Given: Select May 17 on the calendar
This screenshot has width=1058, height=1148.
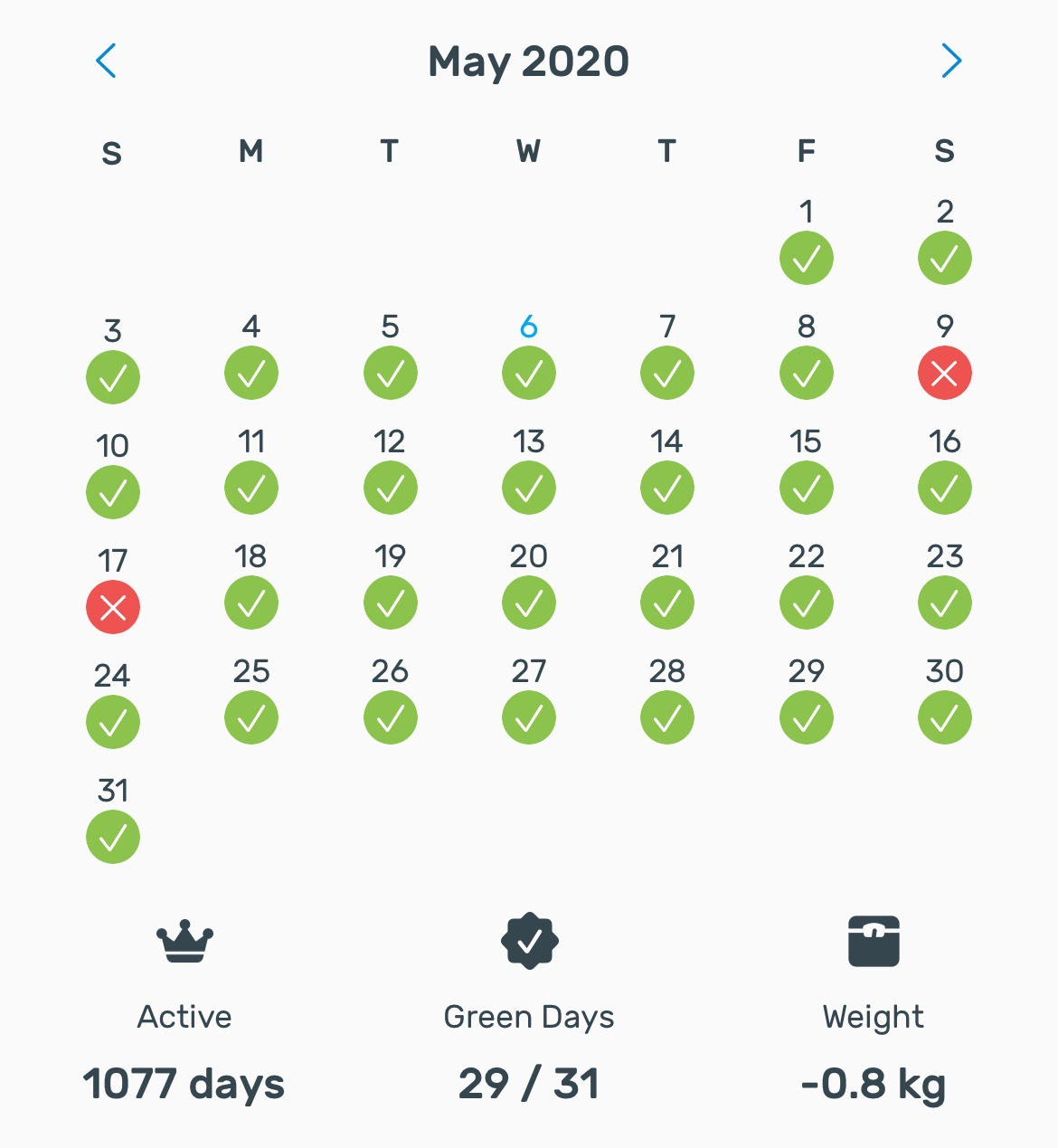Looking at the screenshot, I should pyautogui.click(x=113, y=605).
